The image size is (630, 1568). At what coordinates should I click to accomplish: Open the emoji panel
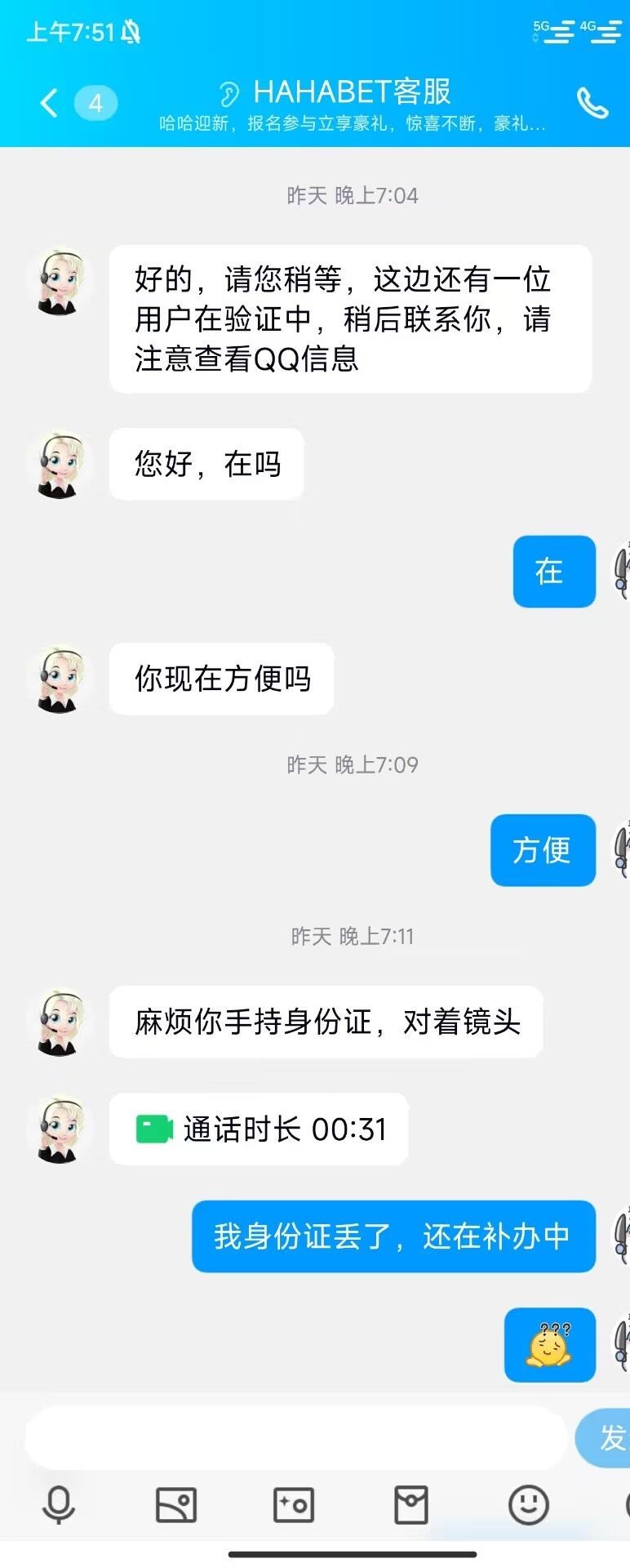(529, 1504)
